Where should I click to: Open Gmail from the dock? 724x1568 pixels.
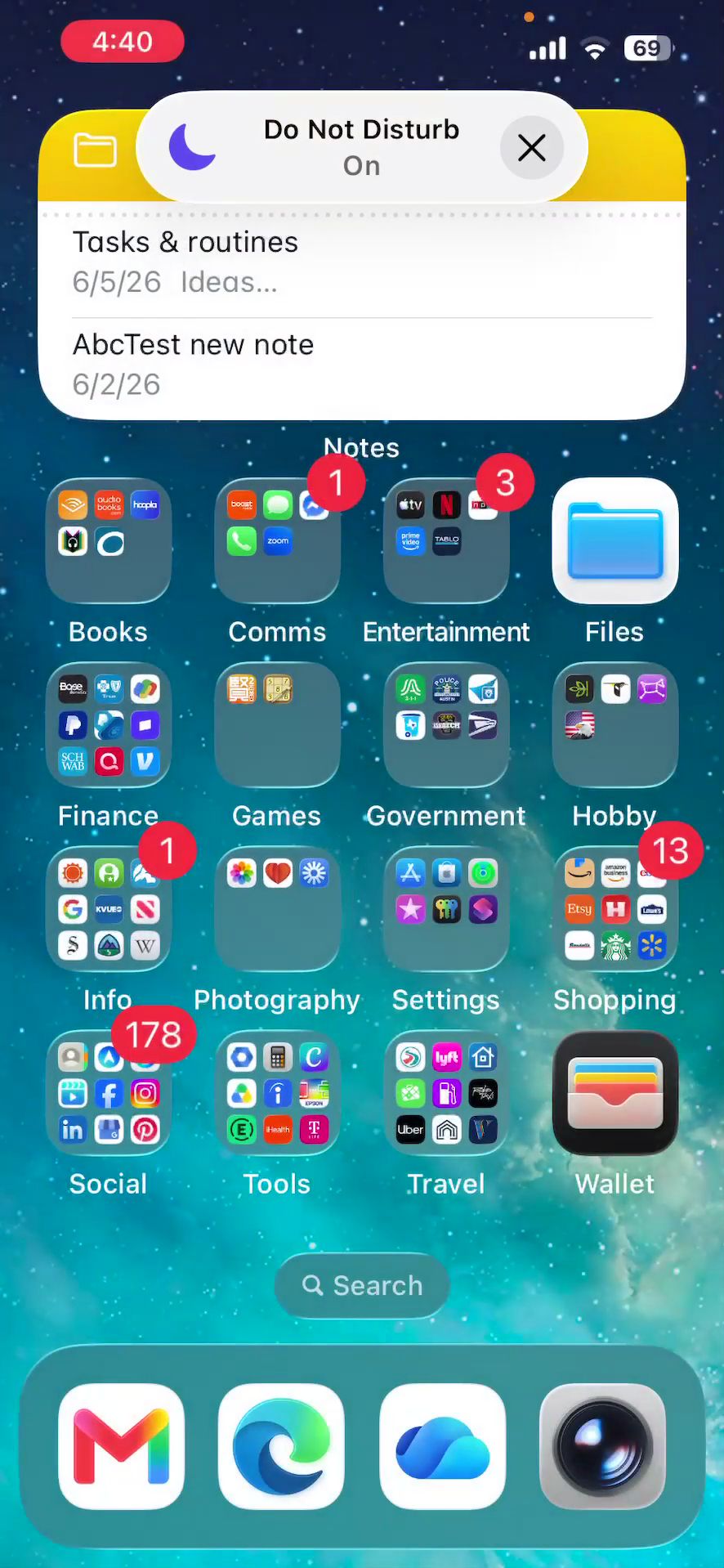122,1446
